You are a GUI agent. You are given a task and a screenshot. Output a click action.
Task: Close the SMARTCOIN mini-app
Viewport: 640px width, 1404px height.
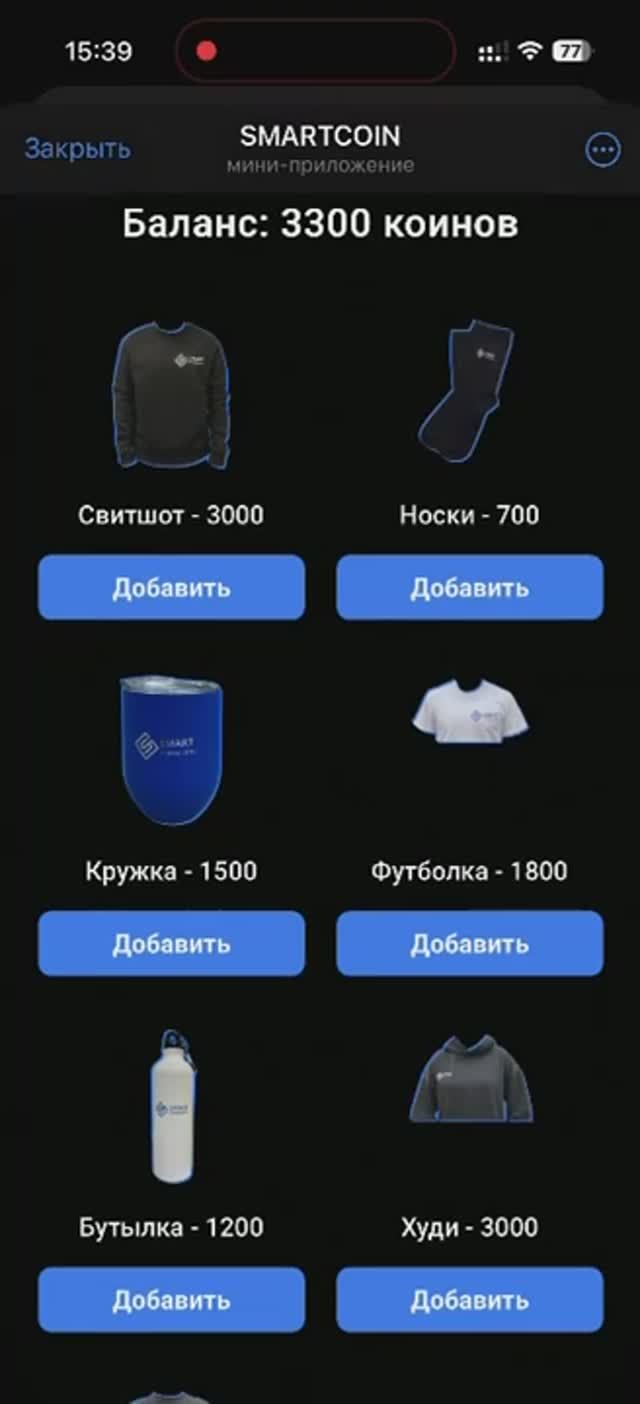pyautogui.click(x=77, y=149)
